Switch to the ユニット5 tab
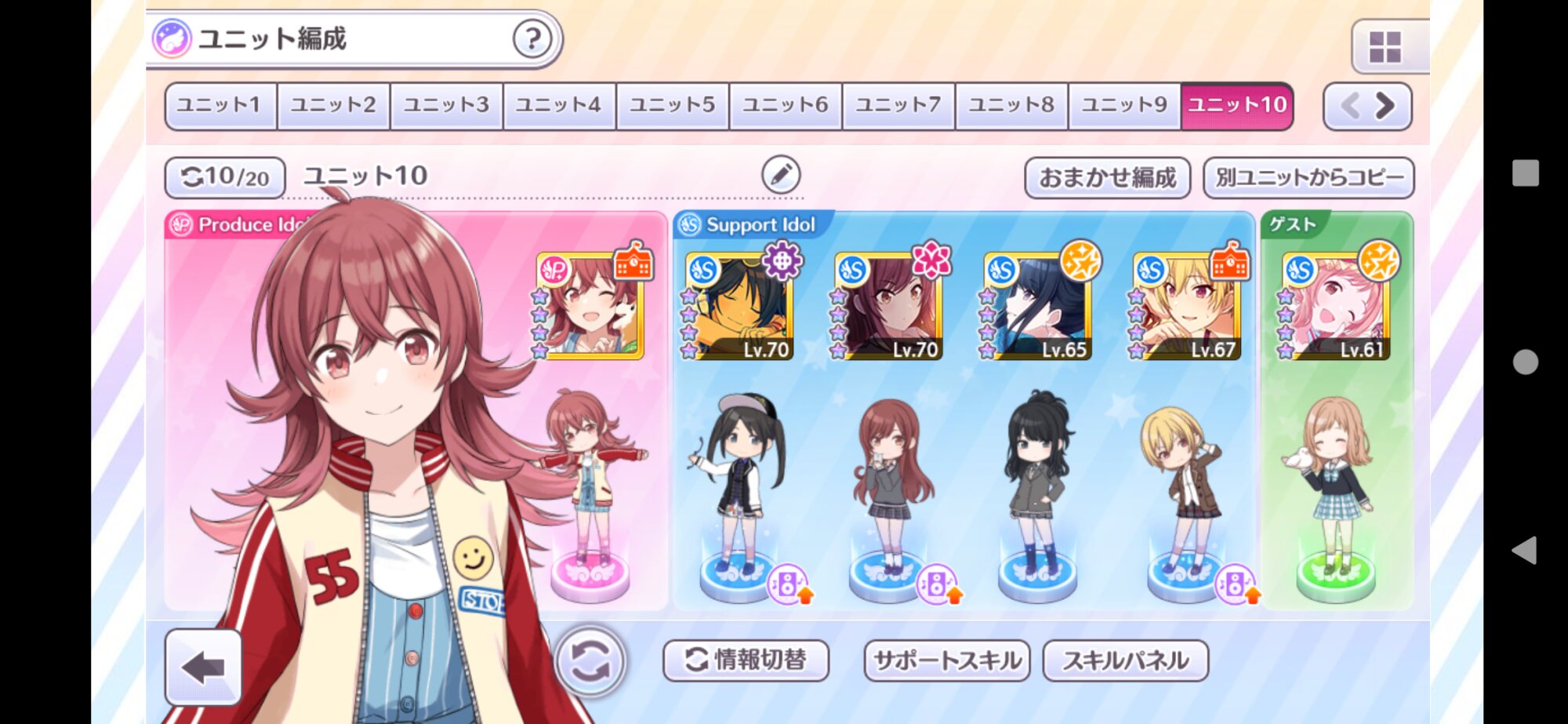This screenshot has height=724, width=1568. [x=673, y=105]
